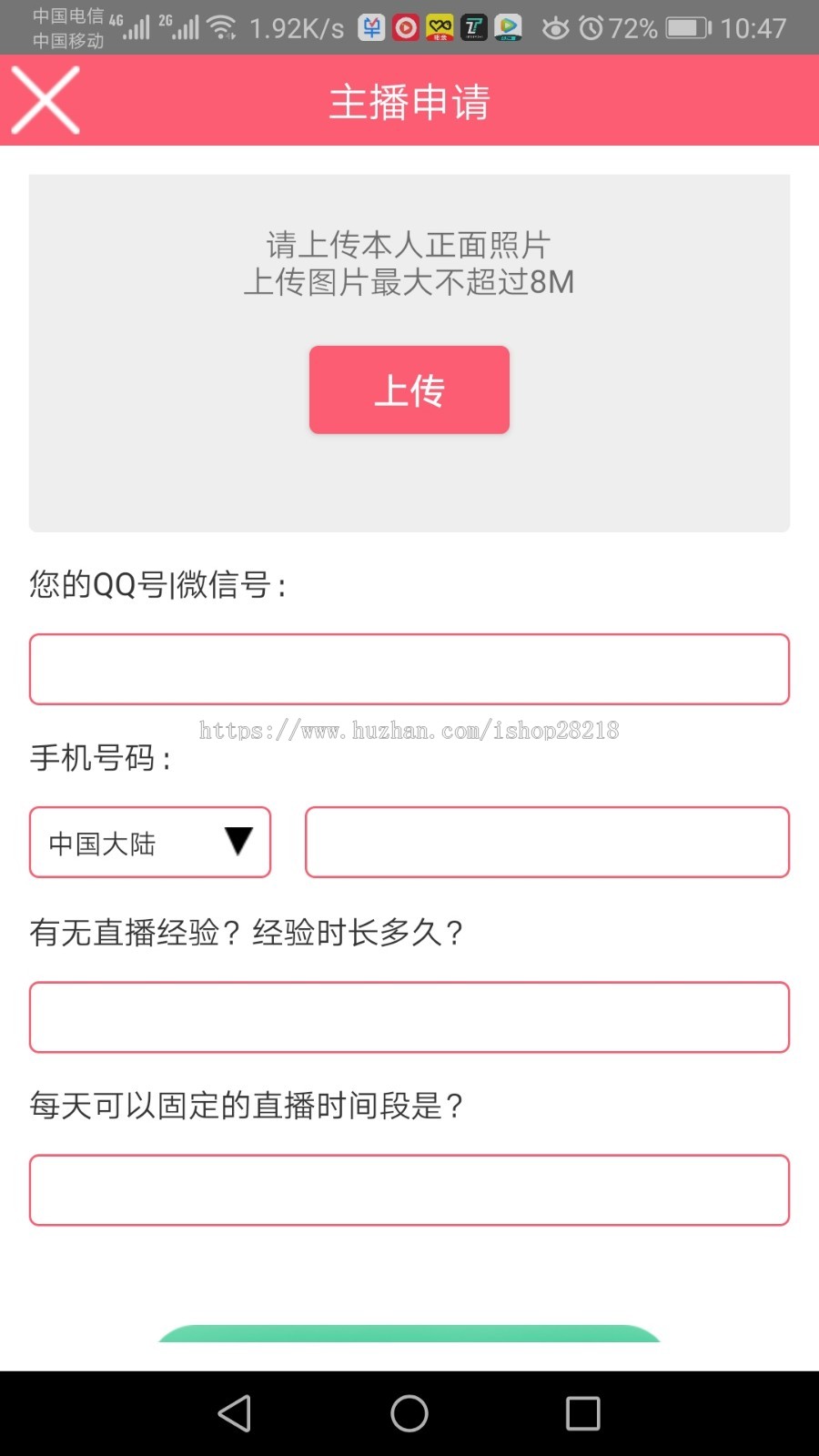Tap the black 'T' app notification icon
This screenshot has height=1456, width=819.
point(473,27)
